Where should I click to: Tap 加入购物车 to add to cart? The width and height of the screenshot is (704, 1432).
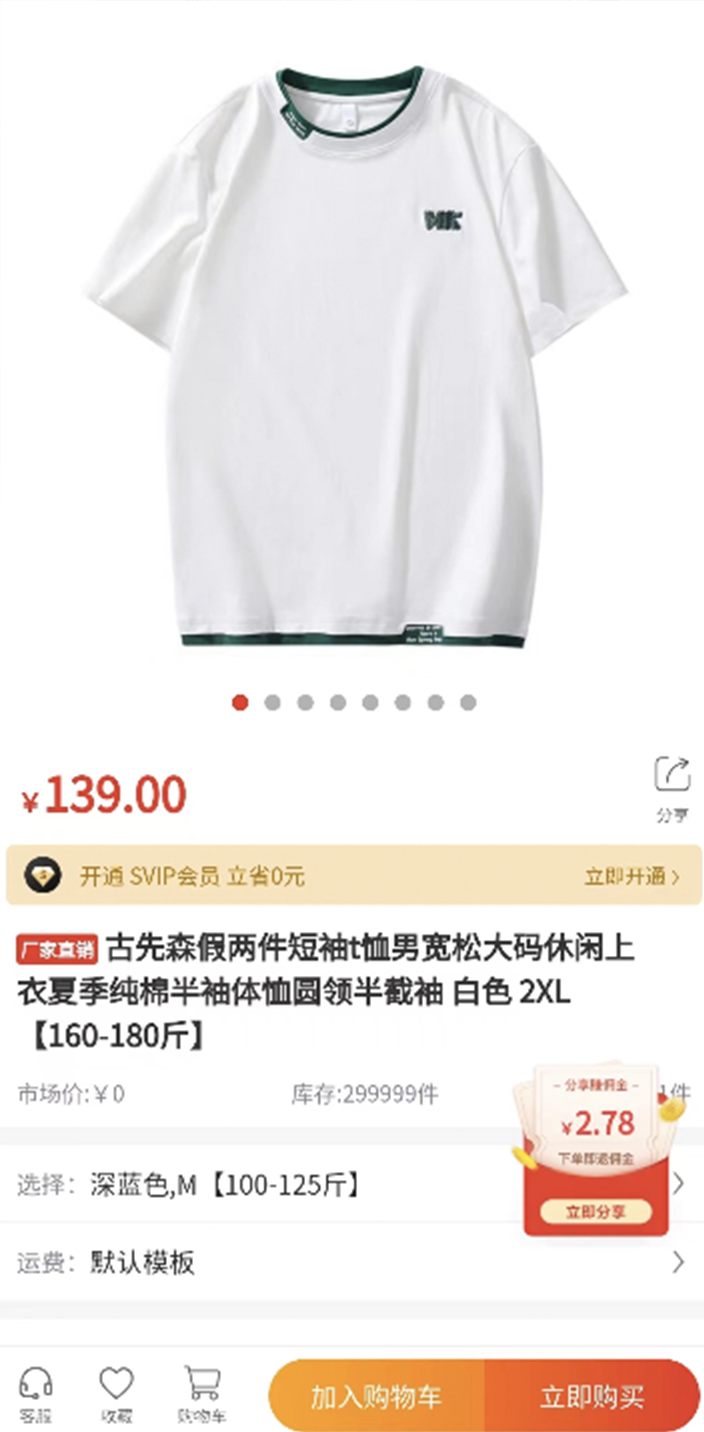tap(376, 1396)
